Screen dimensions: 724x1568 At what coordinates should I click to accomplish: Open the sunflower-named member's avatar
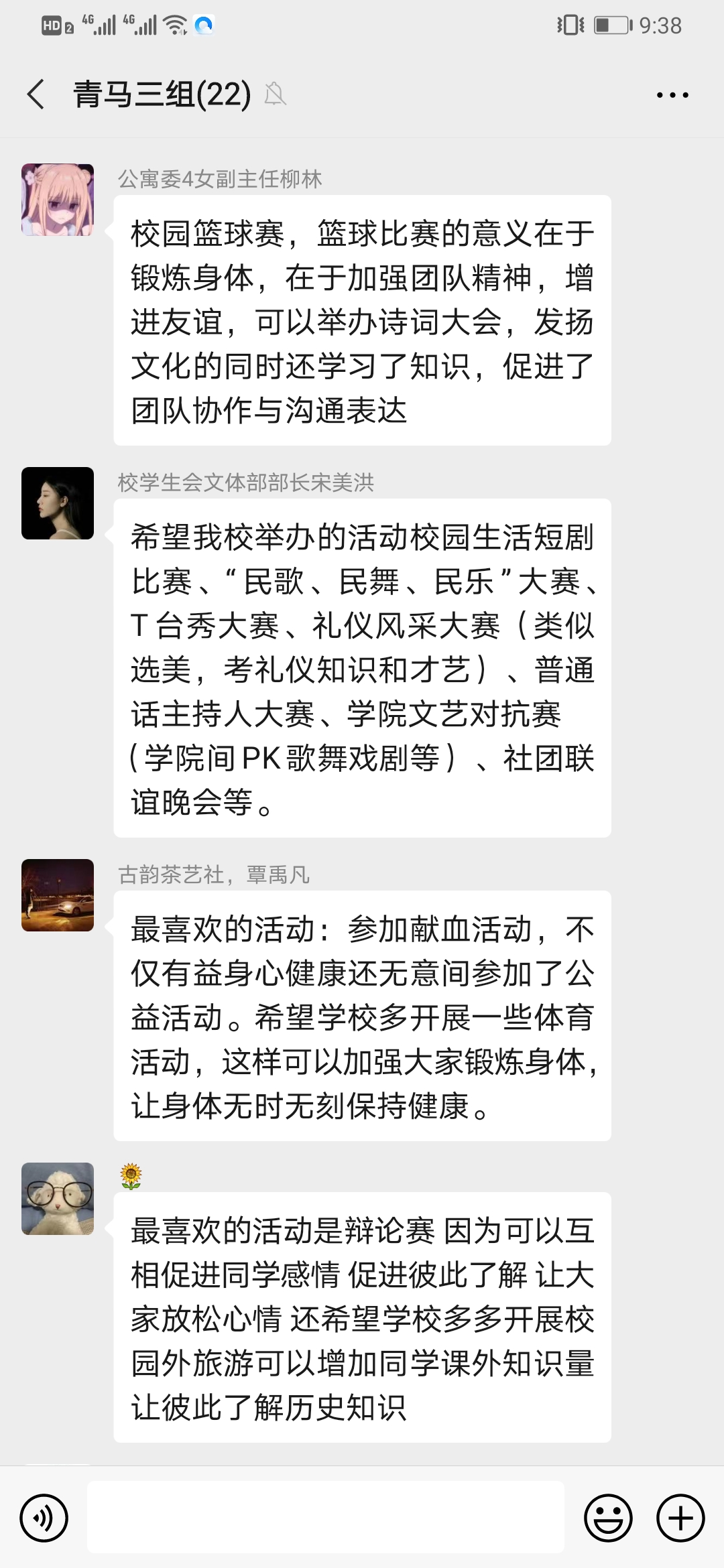[58, 1199]
